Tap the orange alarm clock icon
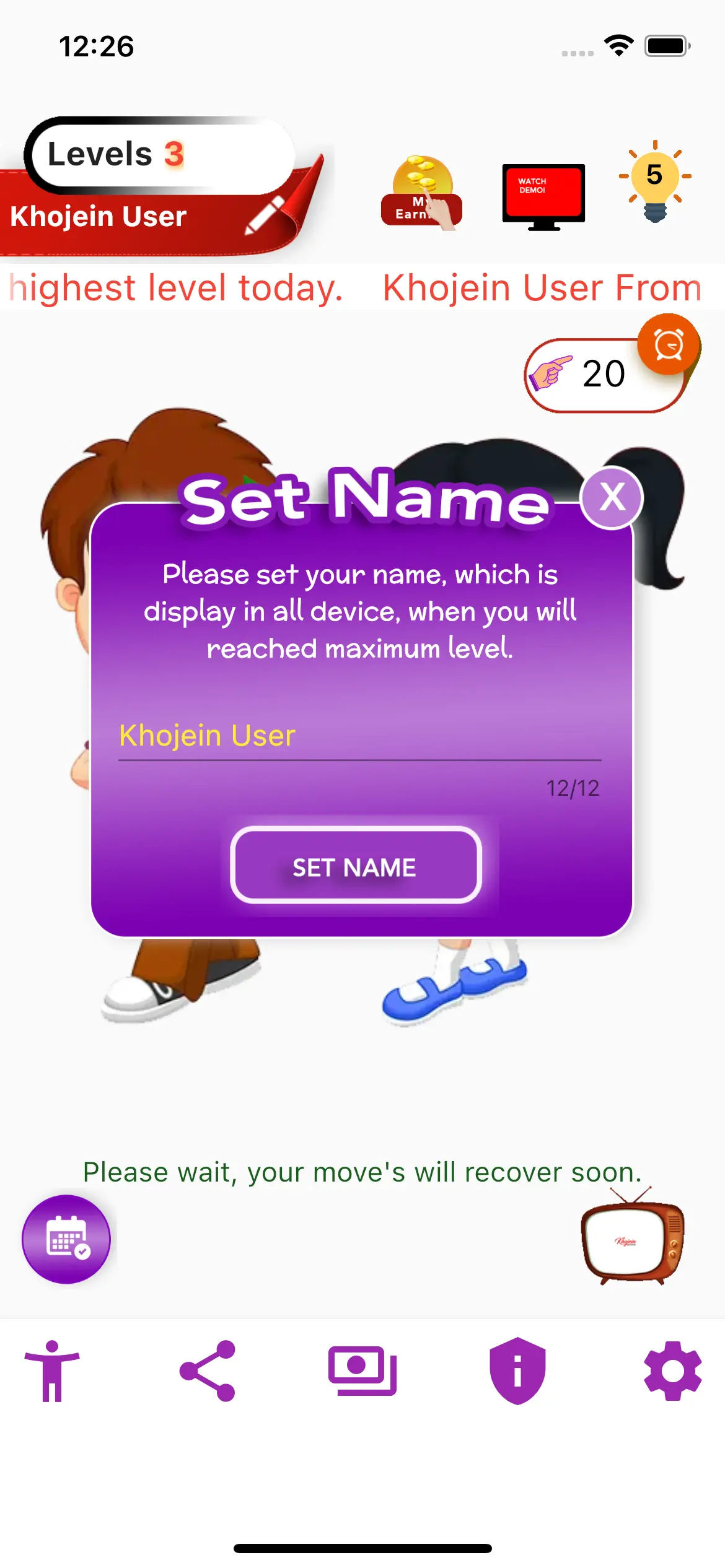 [x=669, y=344]
